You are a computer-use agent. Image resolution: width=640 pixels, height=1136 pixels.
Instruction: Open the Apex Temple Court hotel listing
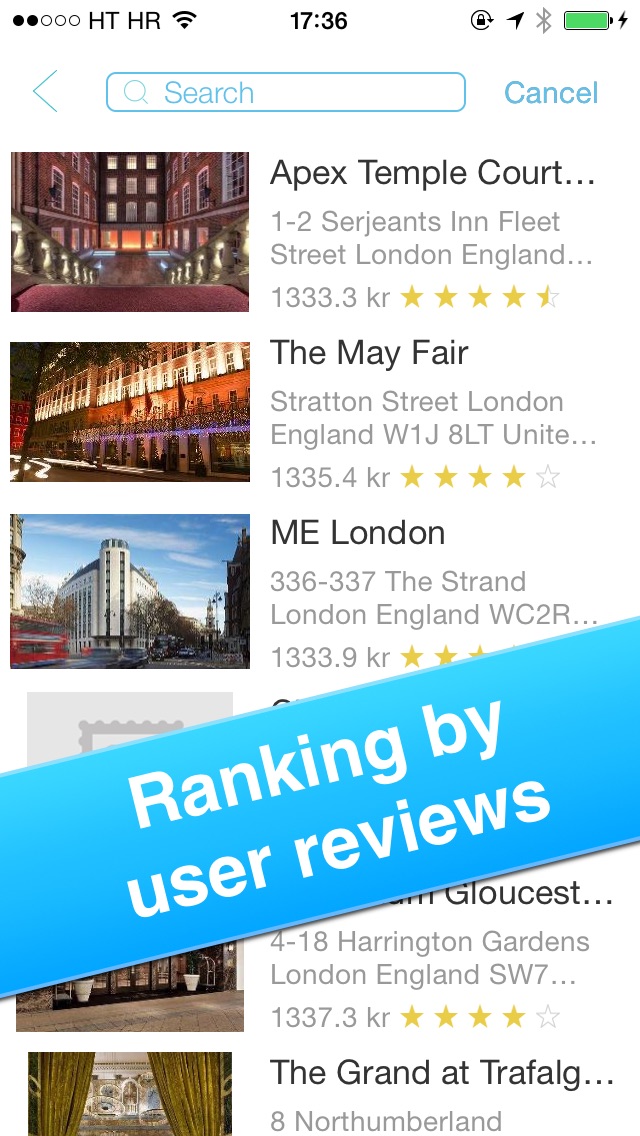point(320,233)
